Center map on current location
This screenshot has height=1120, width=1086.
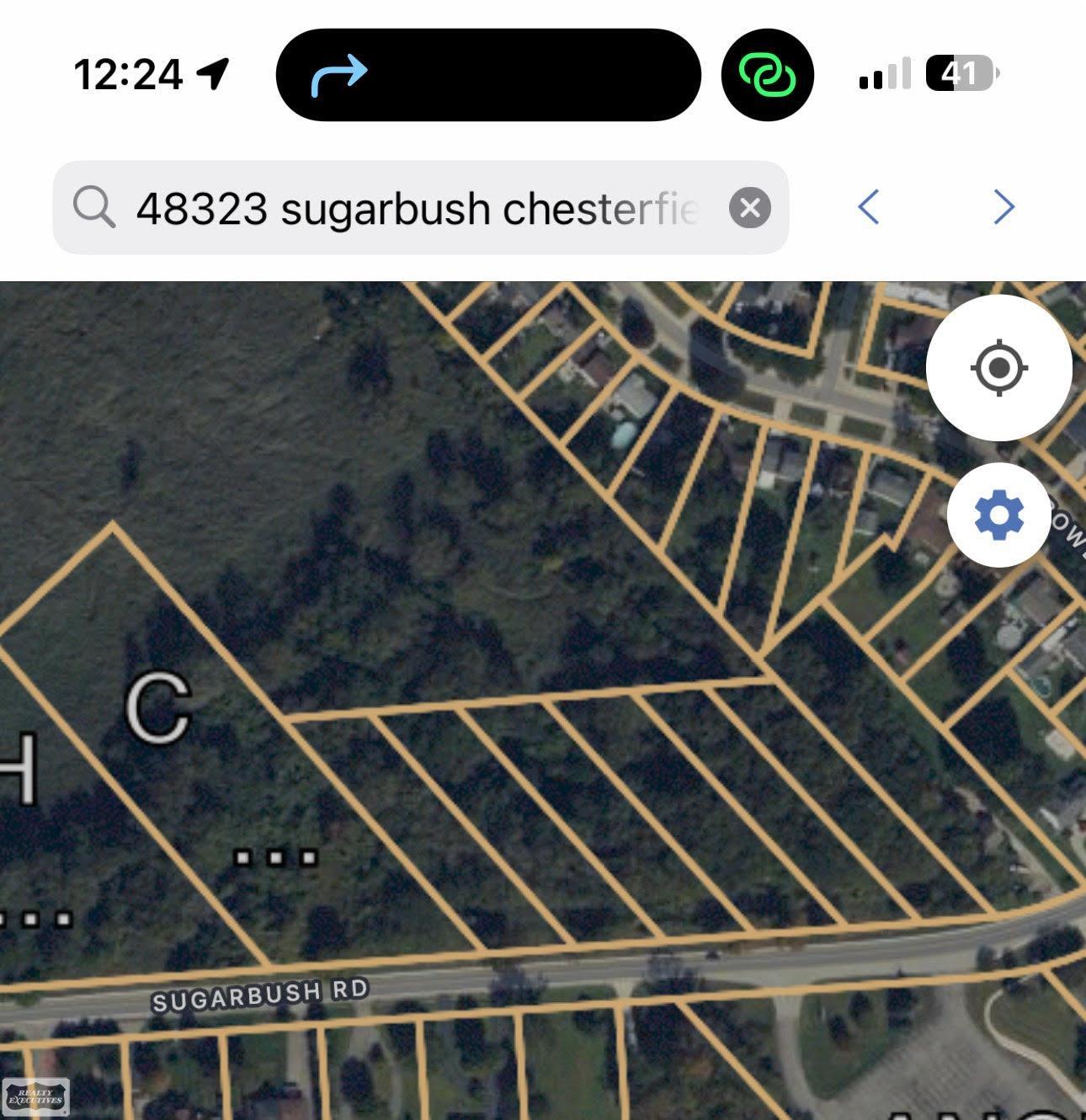998,368
